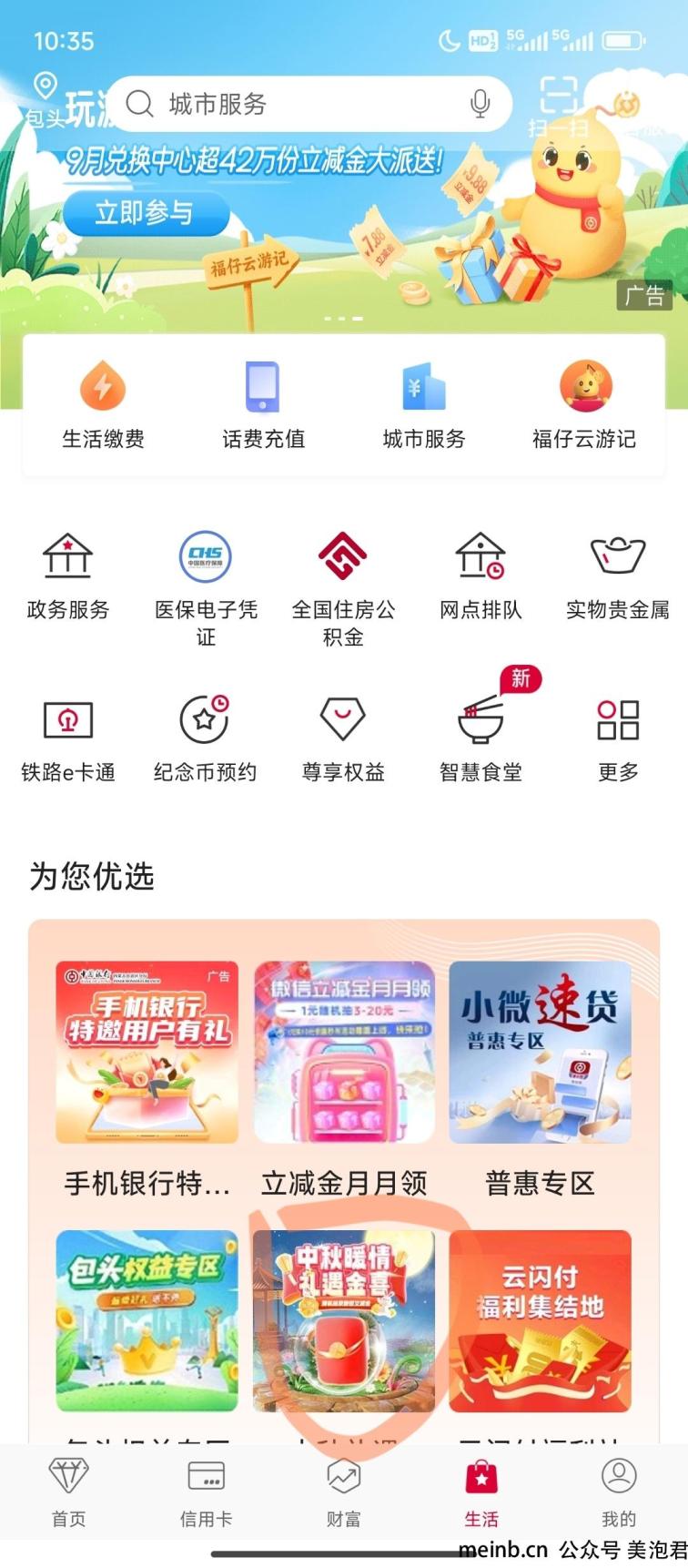688x1568 pixels.
Task: Open 全国住房公积金
Action: pos(343,589)
